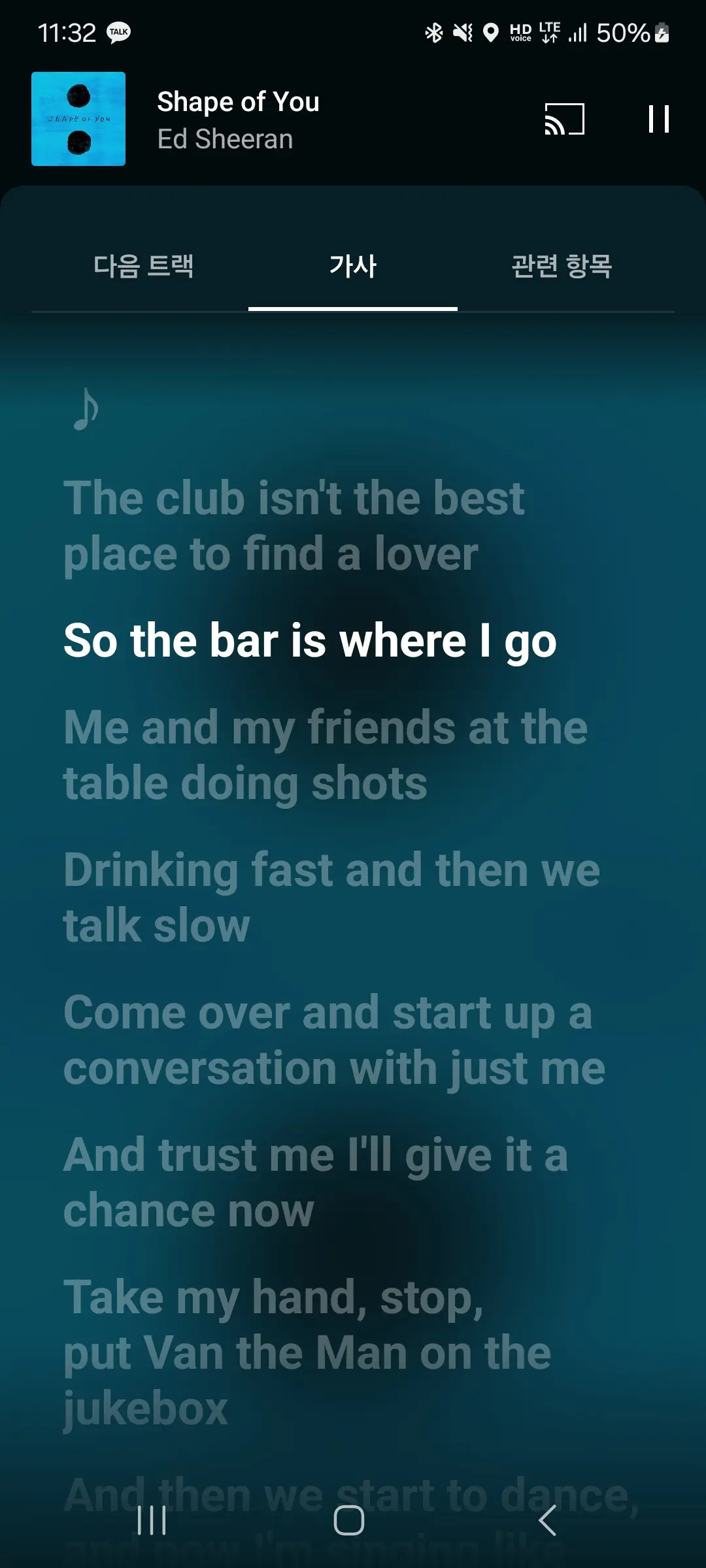Select the 가사 lyrics tab
This screenshot has width=706, height=1568.
(352, 266)
